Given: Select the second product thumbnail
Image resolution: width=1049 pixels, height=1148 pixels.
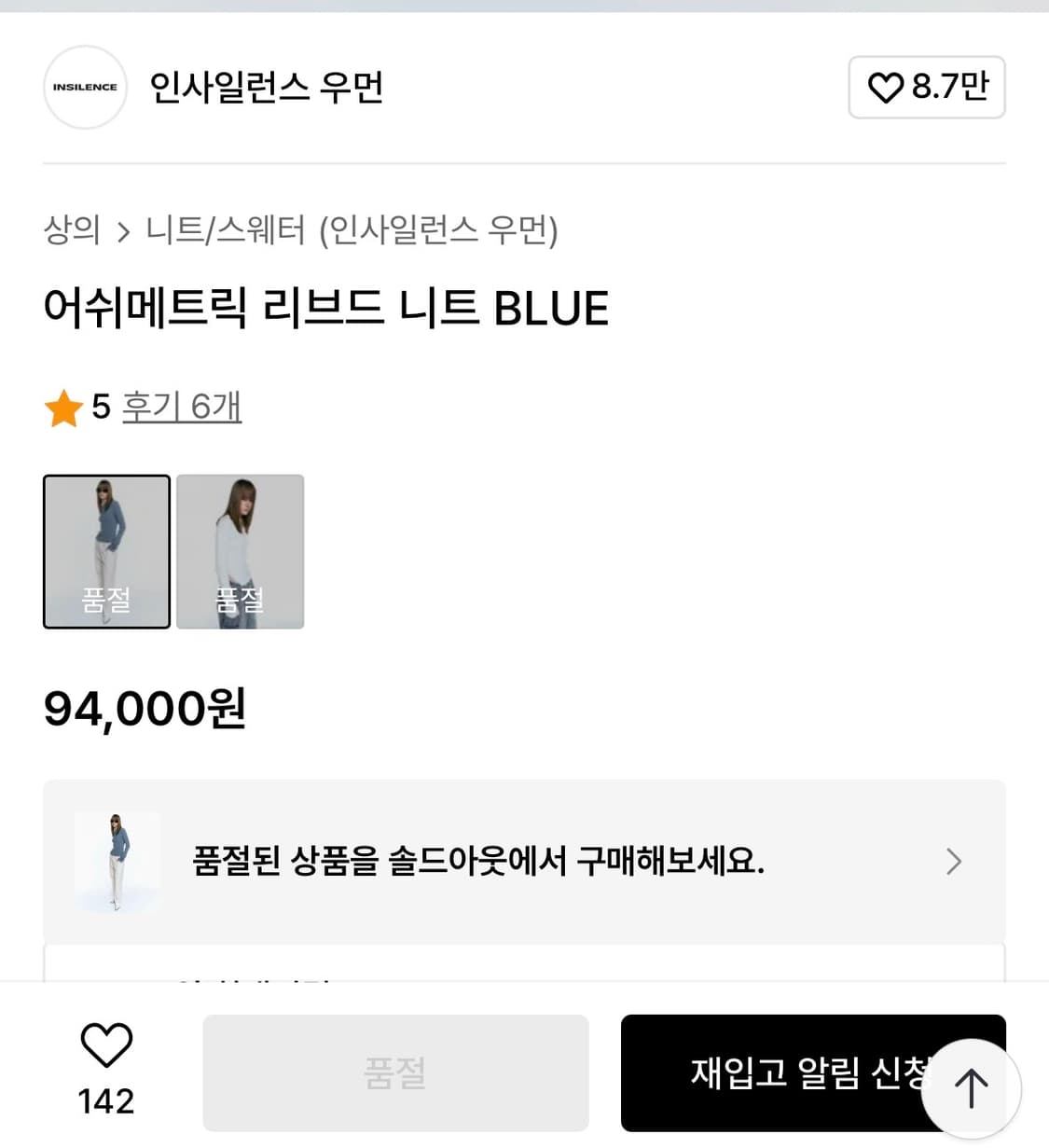Looking at the screenshot, I should (x=240, y=552).
